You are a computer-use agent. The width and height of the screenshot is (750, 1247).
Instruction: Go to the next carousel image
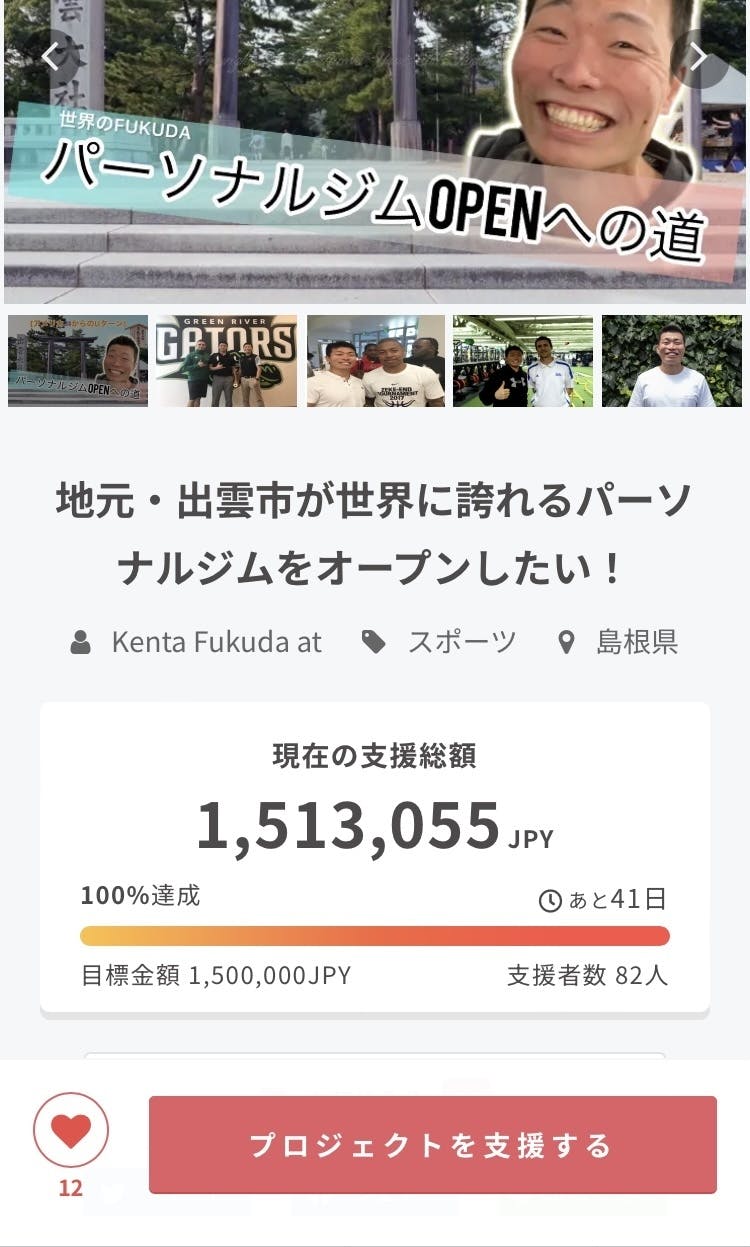(698, 57)
